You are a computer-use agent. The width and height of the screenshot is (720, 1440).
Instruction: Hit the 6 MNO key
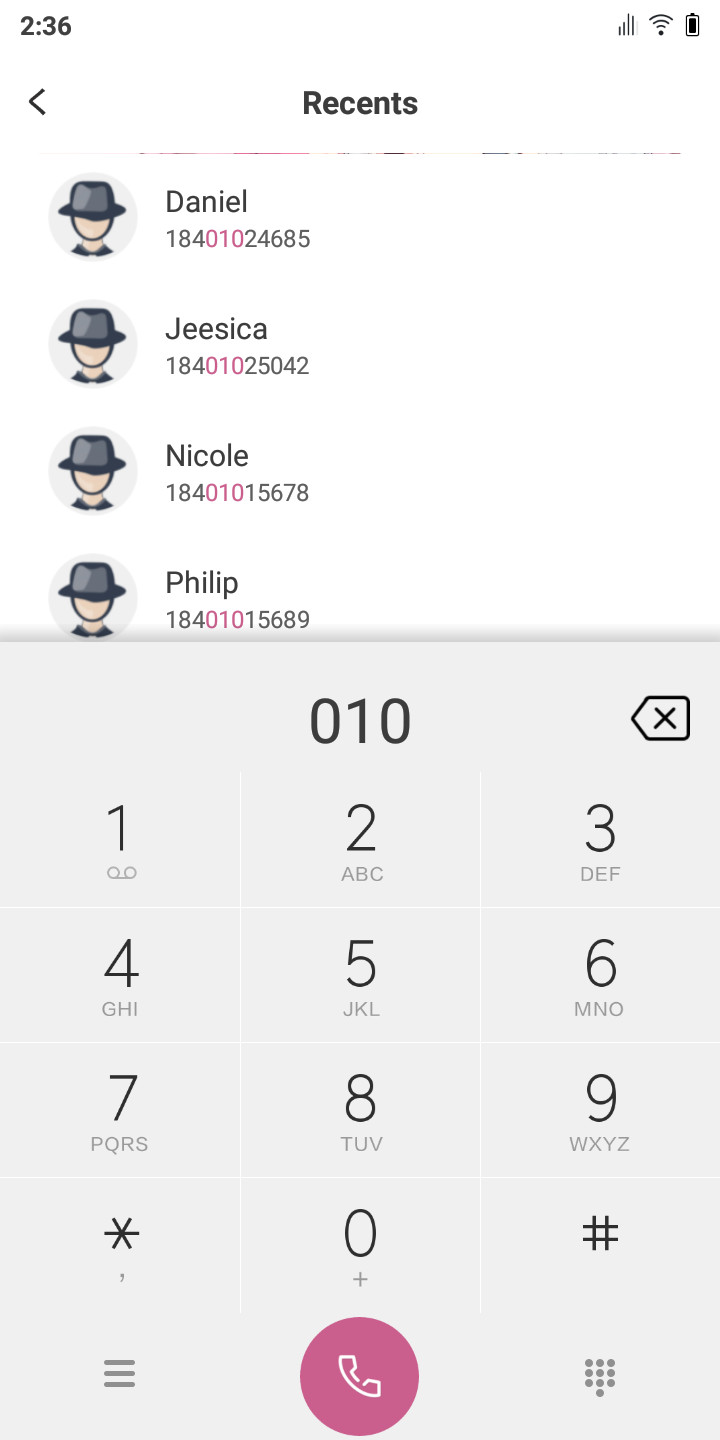[x=600, y=975]
